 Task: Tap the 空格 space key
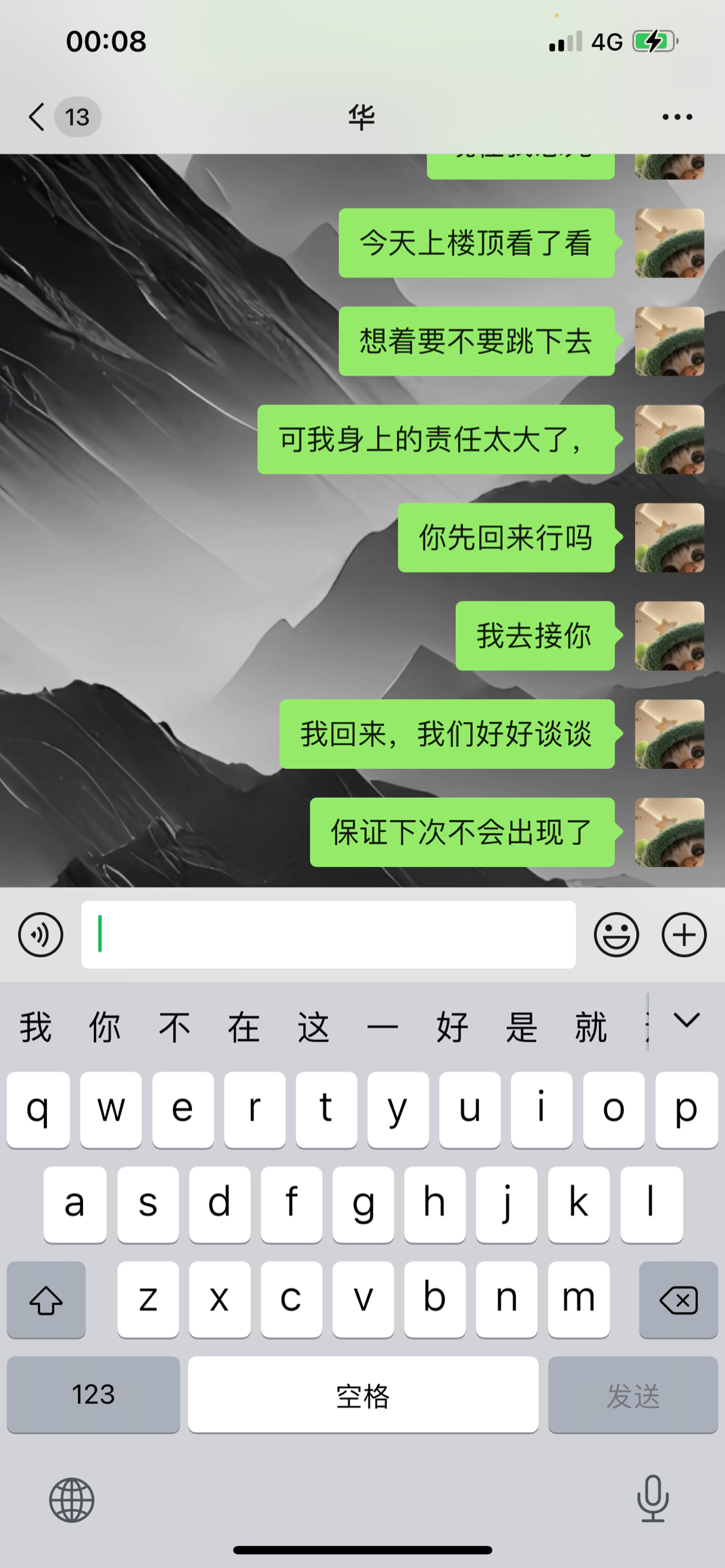tap(362, 1395)
